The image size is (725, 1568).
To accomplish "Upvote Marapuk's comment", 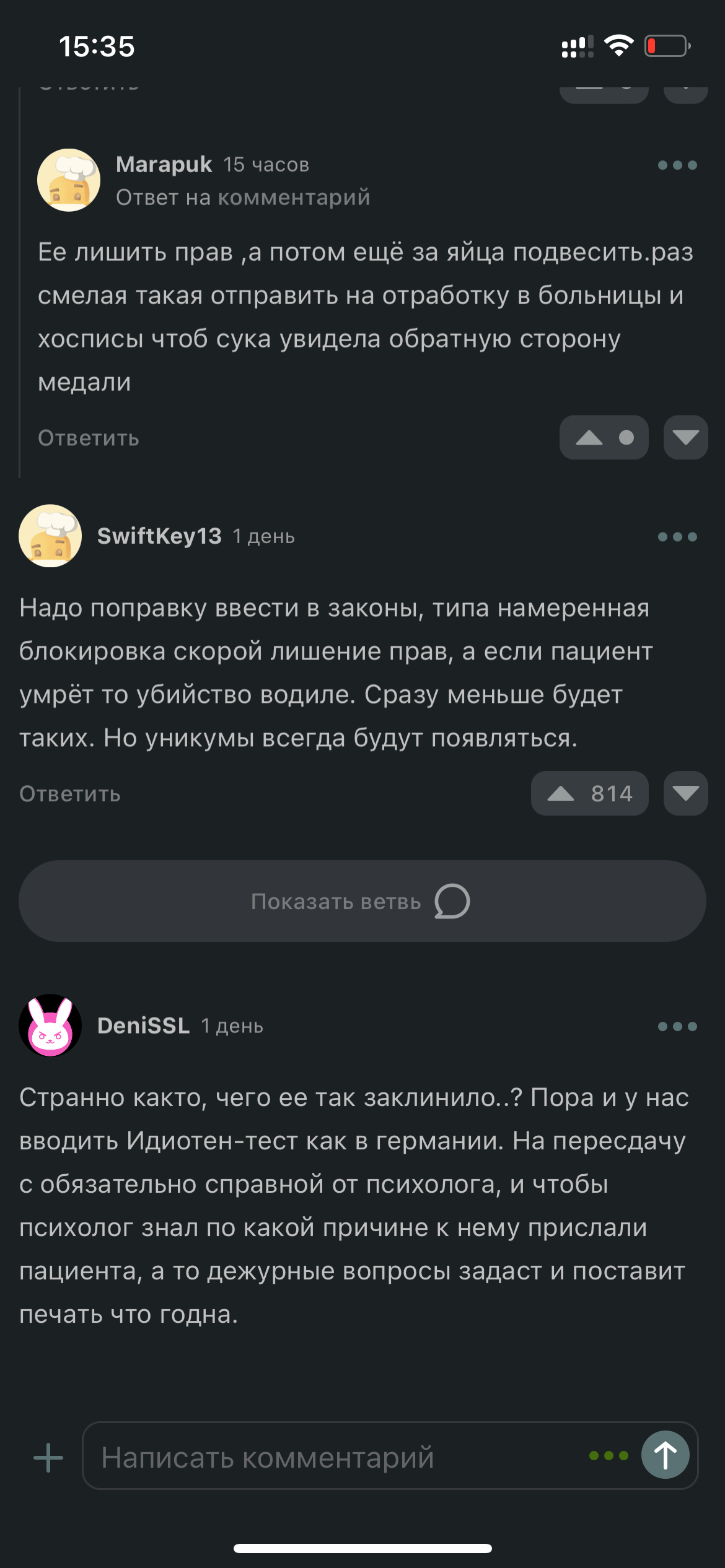I will tap(590, 438).
